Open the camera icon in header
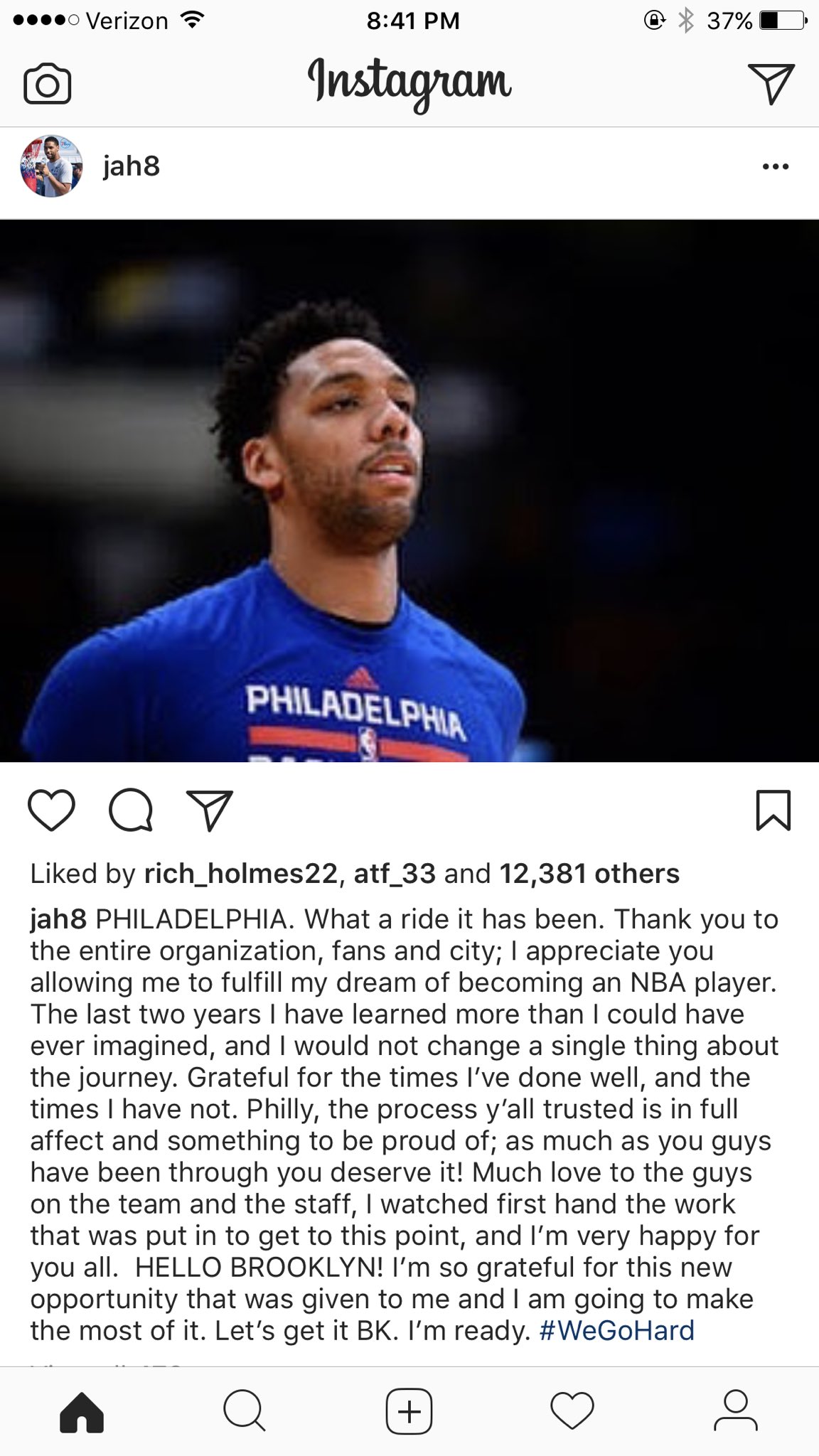Image resolution: width=819 pixels, height=1456 pixels. pyautogui.click(x=47, y=85)
